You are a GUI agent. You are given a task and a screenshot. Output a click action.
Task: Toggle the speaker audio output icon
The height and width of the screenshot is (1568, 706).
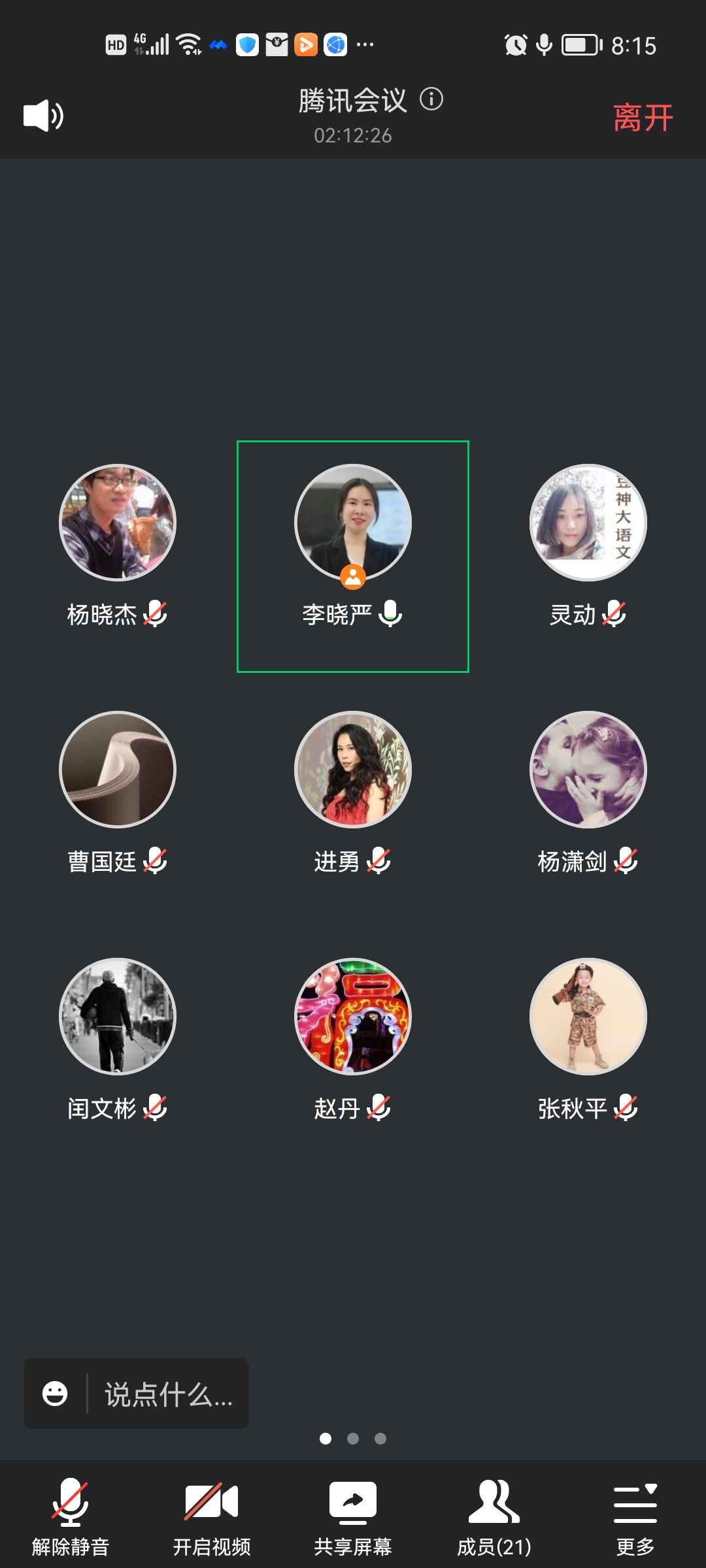[43, 116]
